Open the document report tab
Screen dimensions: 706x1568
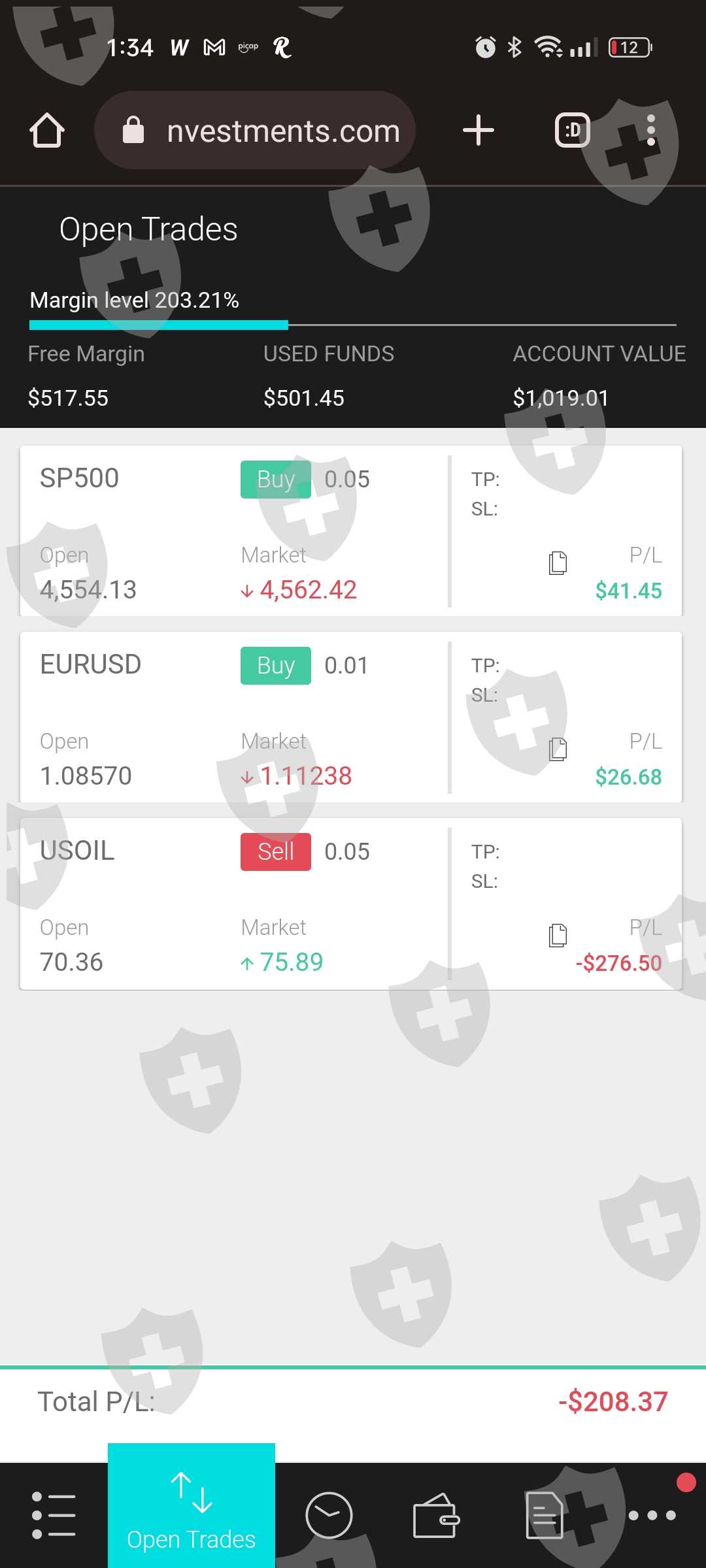tap(544, 1515)
